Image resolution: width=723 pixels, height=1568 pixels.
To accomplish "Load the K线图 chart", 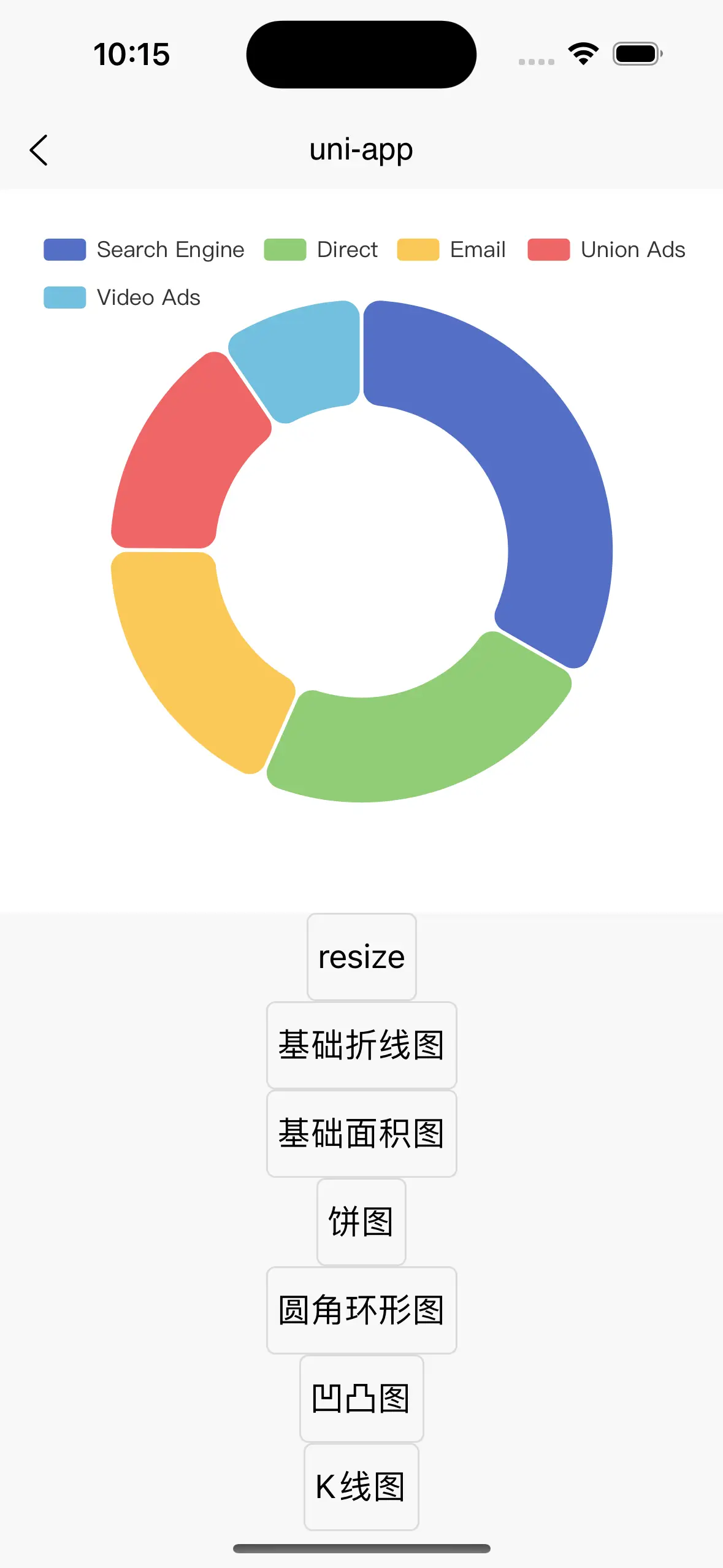I will [x=361, y=1487].
